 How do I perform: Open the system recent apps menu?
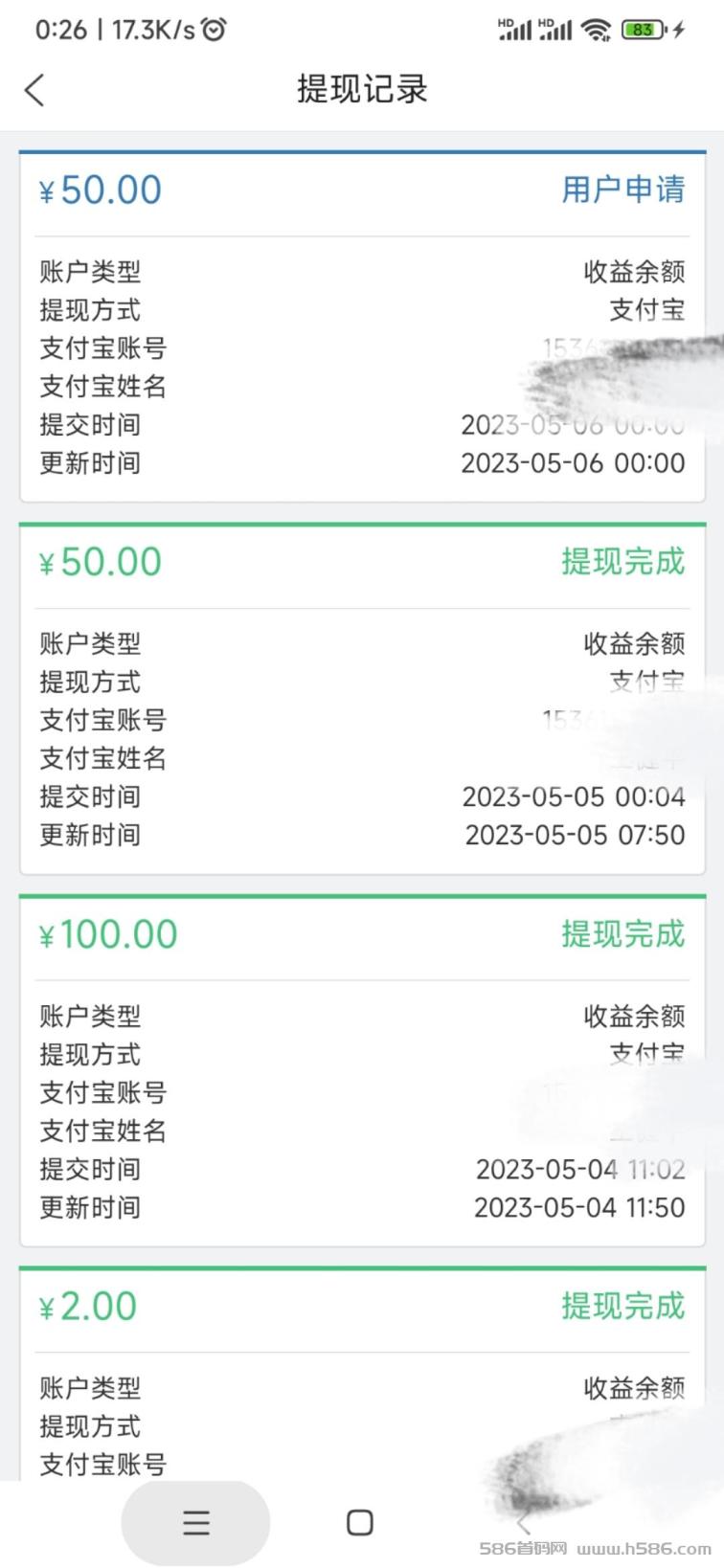click(x=196, y=1522)
